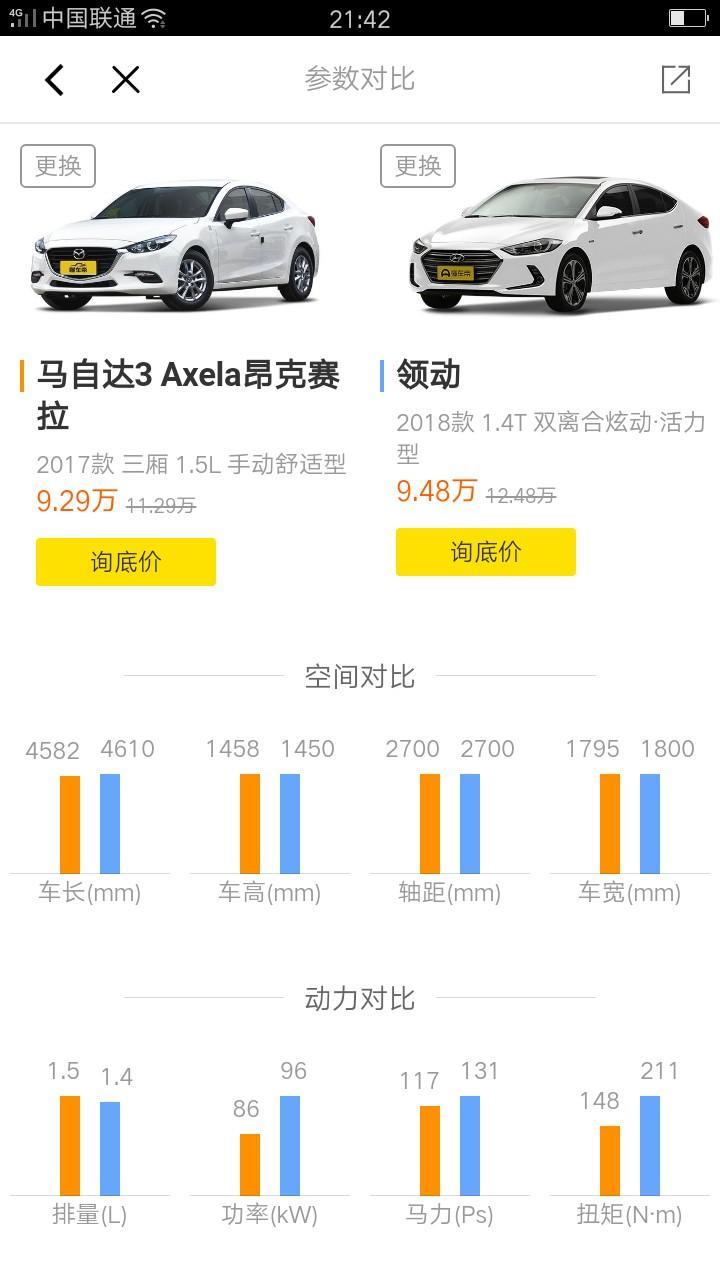Tap 更换 above the Mazda 3 Axela
The height and width of the screenshot is (1280, 720).
(x=58, y=165)
